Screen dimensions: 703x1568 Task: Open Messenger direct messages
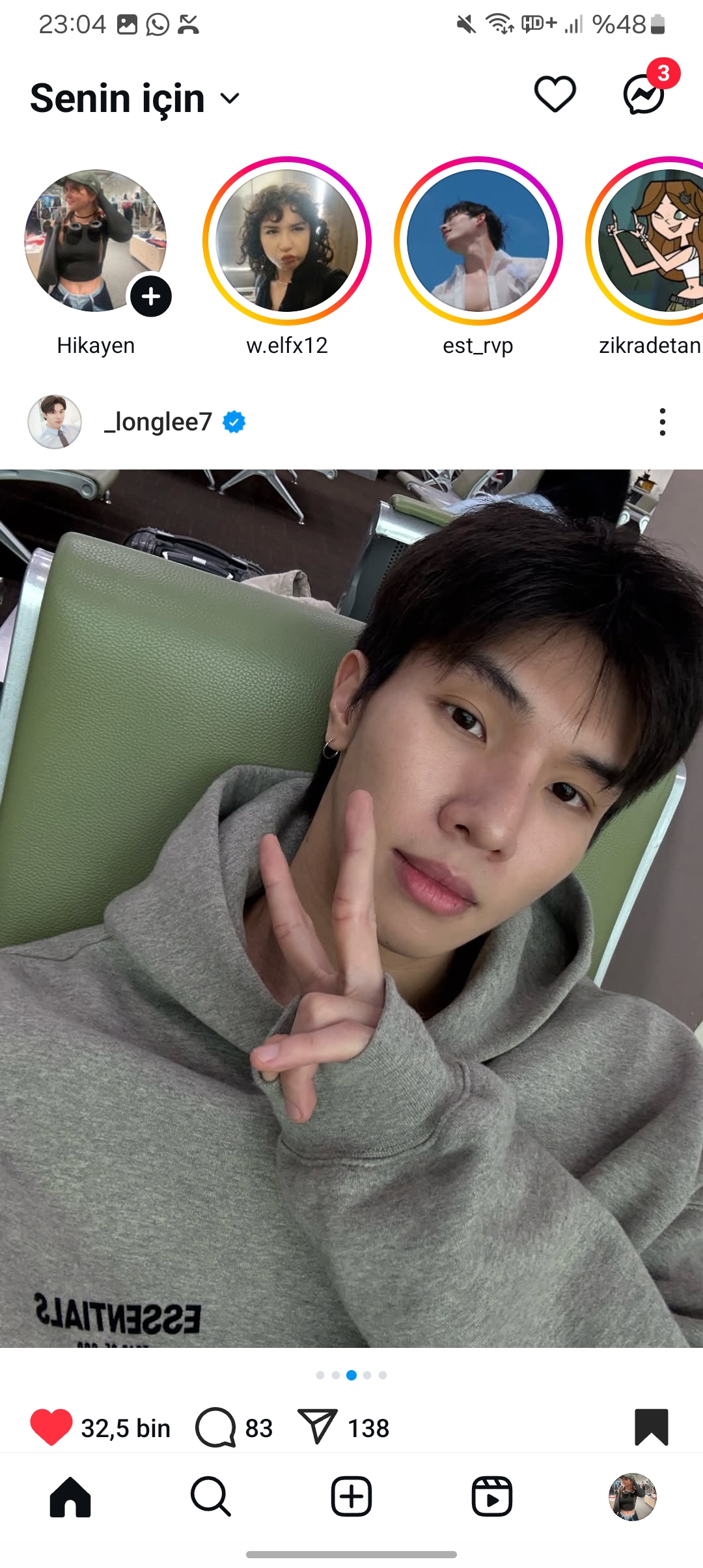click(644, 94)
